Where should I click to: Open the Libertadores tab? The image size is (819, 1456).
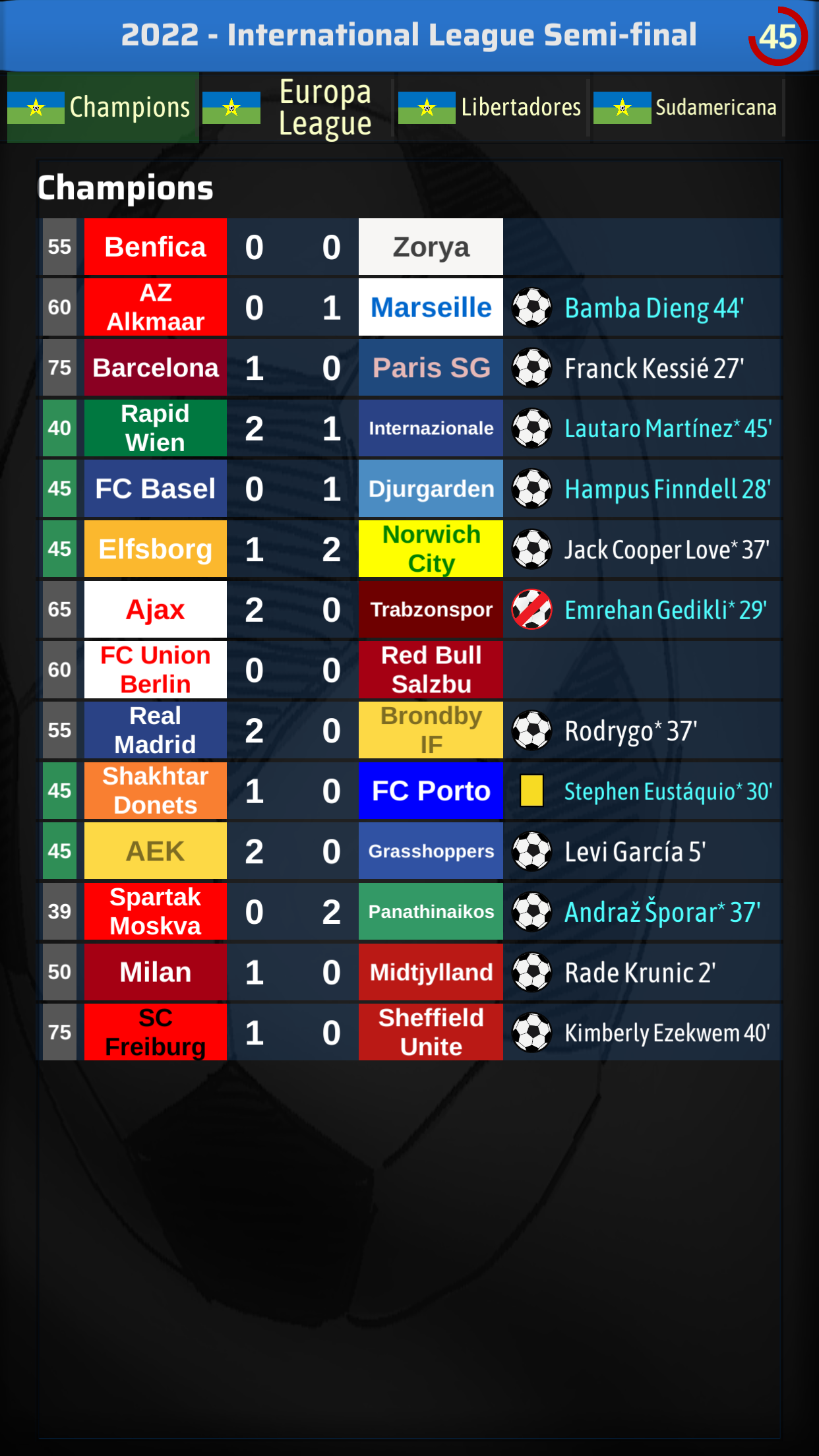(491, 107)
